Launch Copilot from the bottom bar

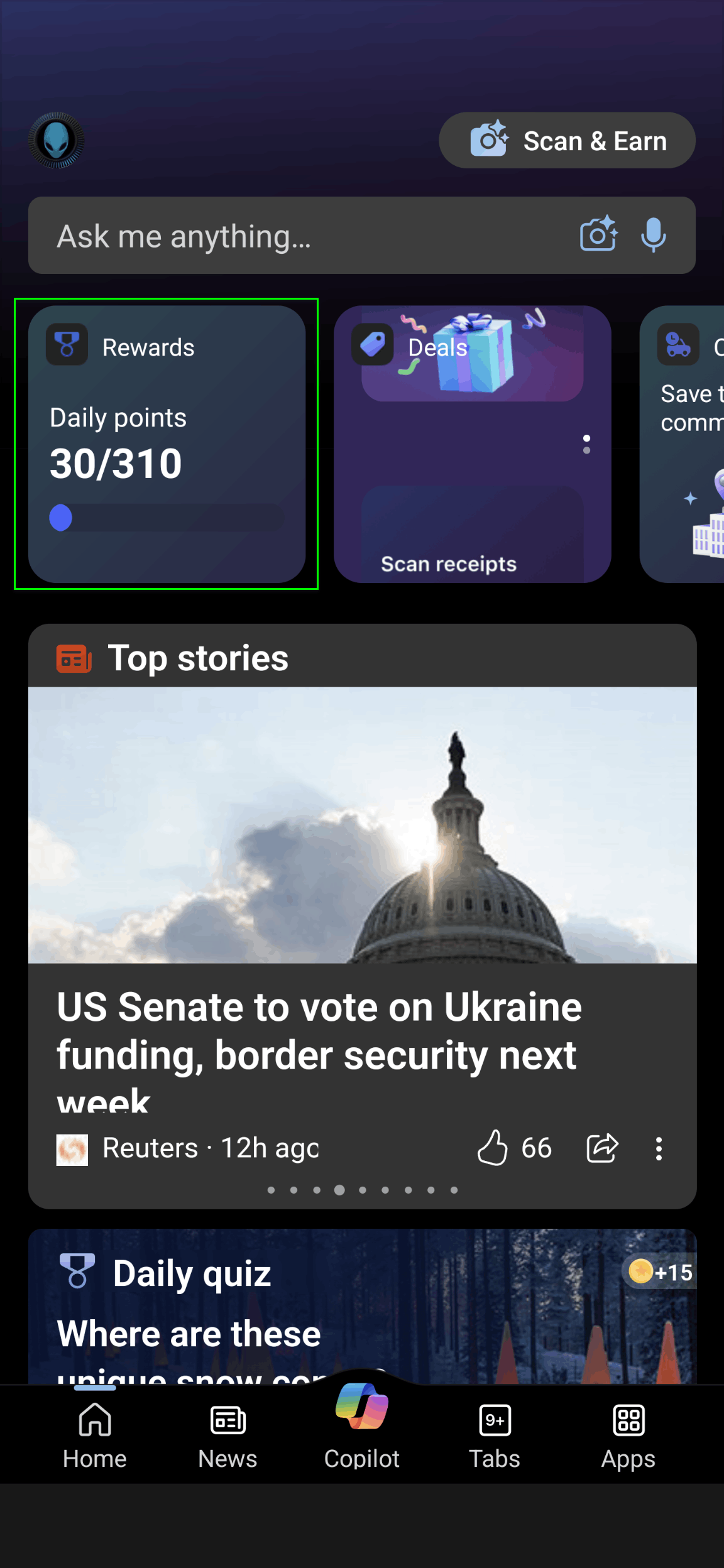tap(362, 1426)
